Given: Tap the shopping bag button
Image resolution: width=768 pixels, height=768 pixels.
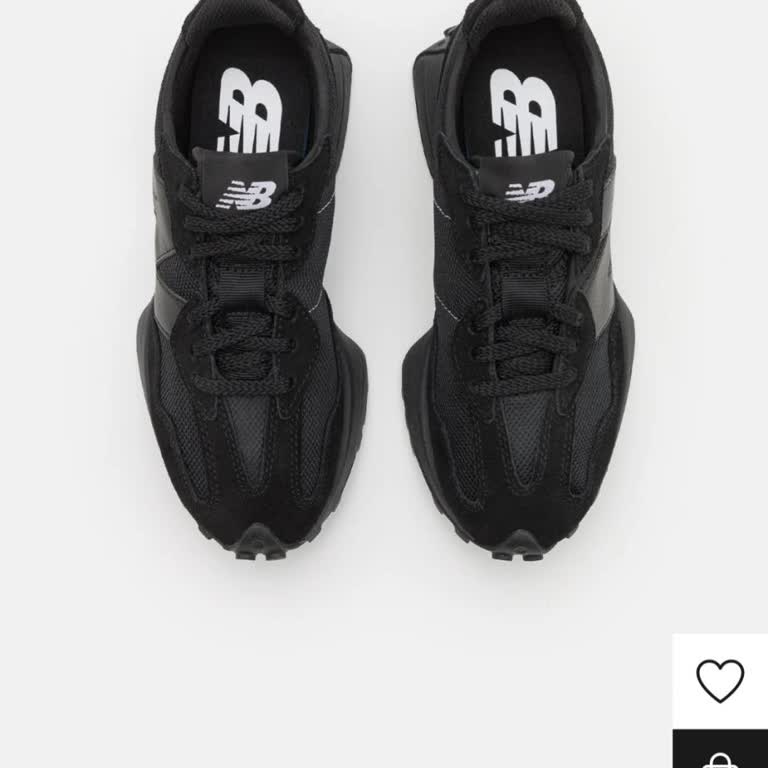Looking at the screenshot, I should point(720,753).
